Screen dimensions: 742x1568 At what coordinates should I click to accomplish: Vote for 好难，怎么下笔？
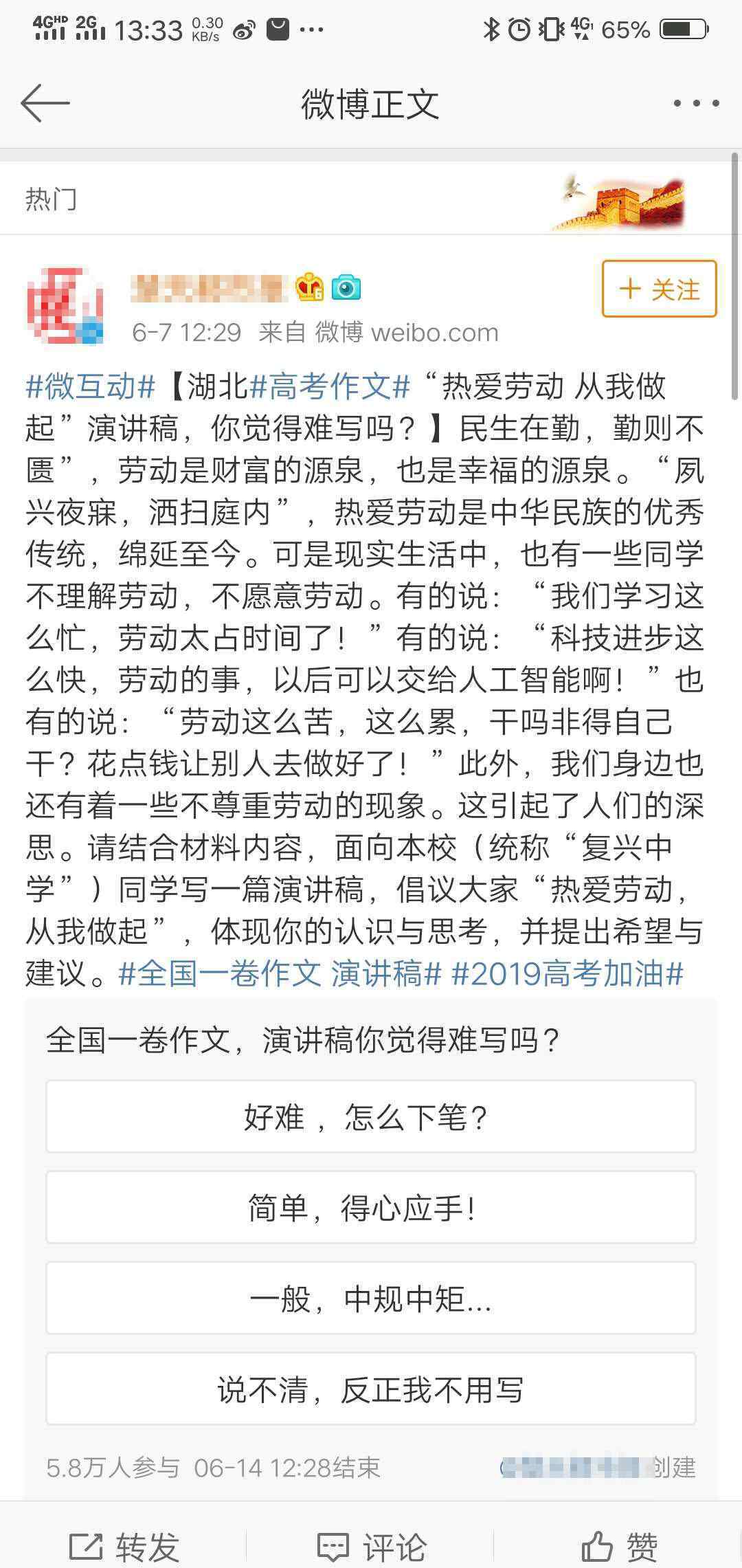(x=370, y=1117)
